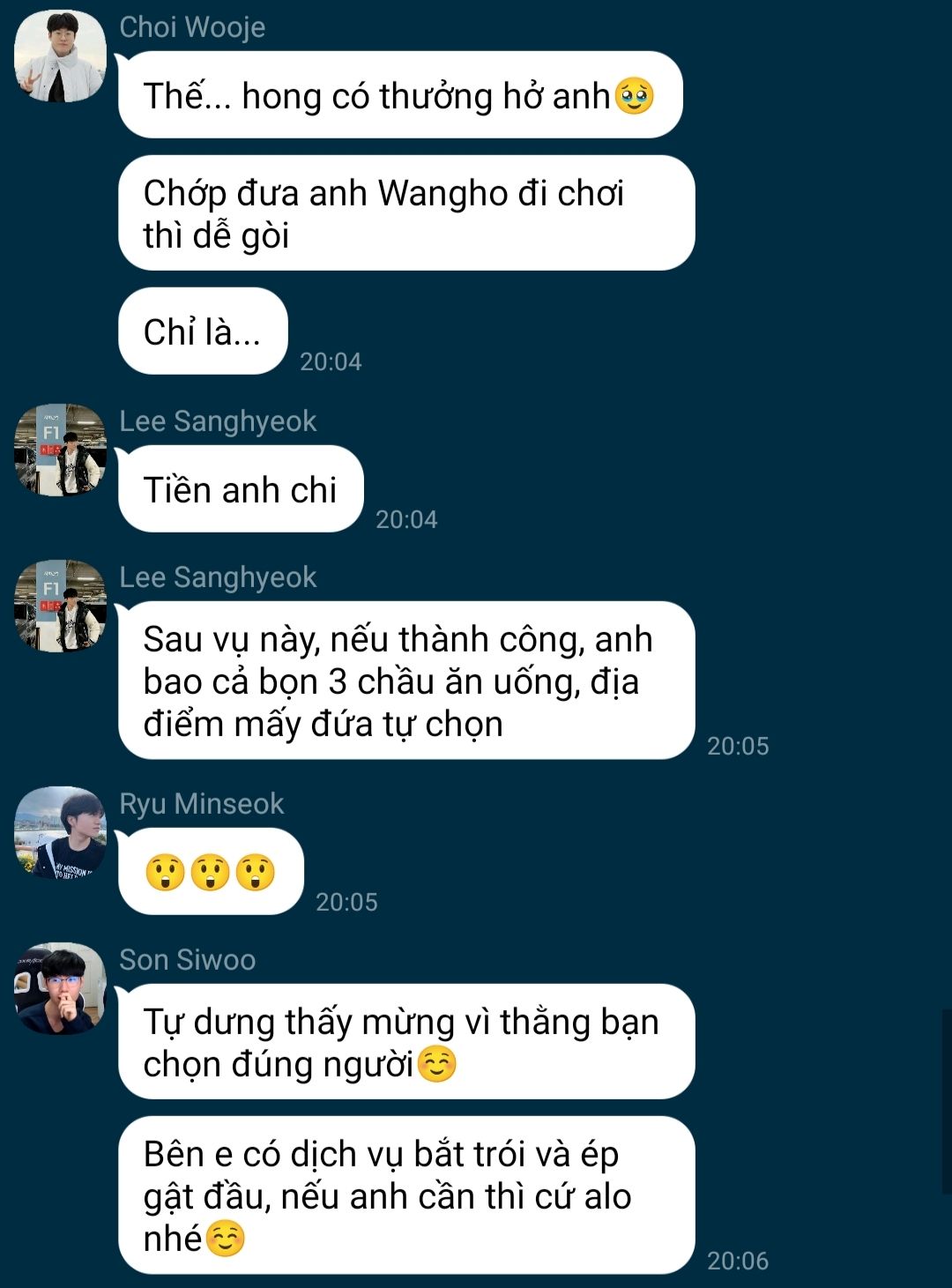952x1288 pixels.
Task: View Ryu Minseok's profile picture
Action: pyautogui.click(x=60, y=833)
